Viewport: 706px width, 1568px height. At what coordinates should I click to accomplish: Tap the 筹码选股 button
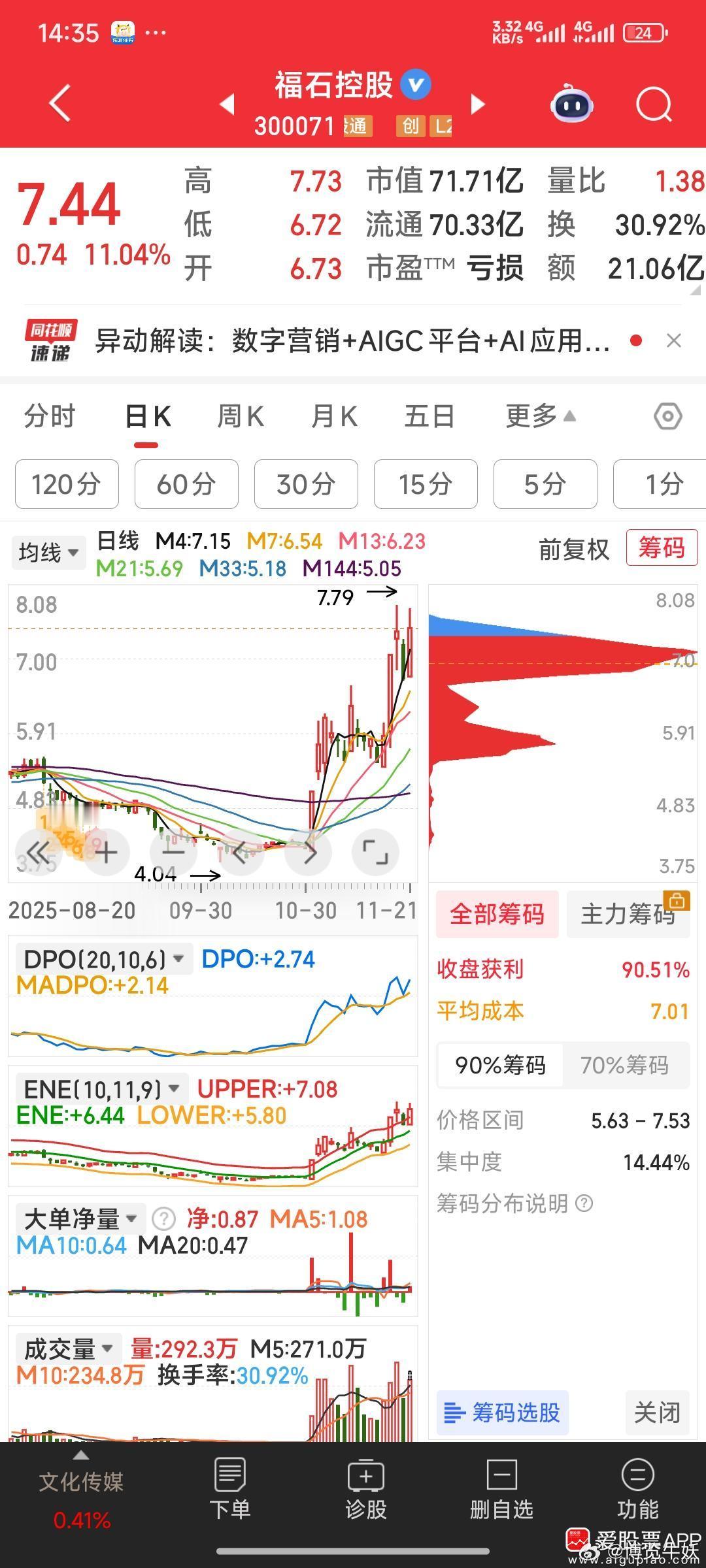pos(502,1413)
